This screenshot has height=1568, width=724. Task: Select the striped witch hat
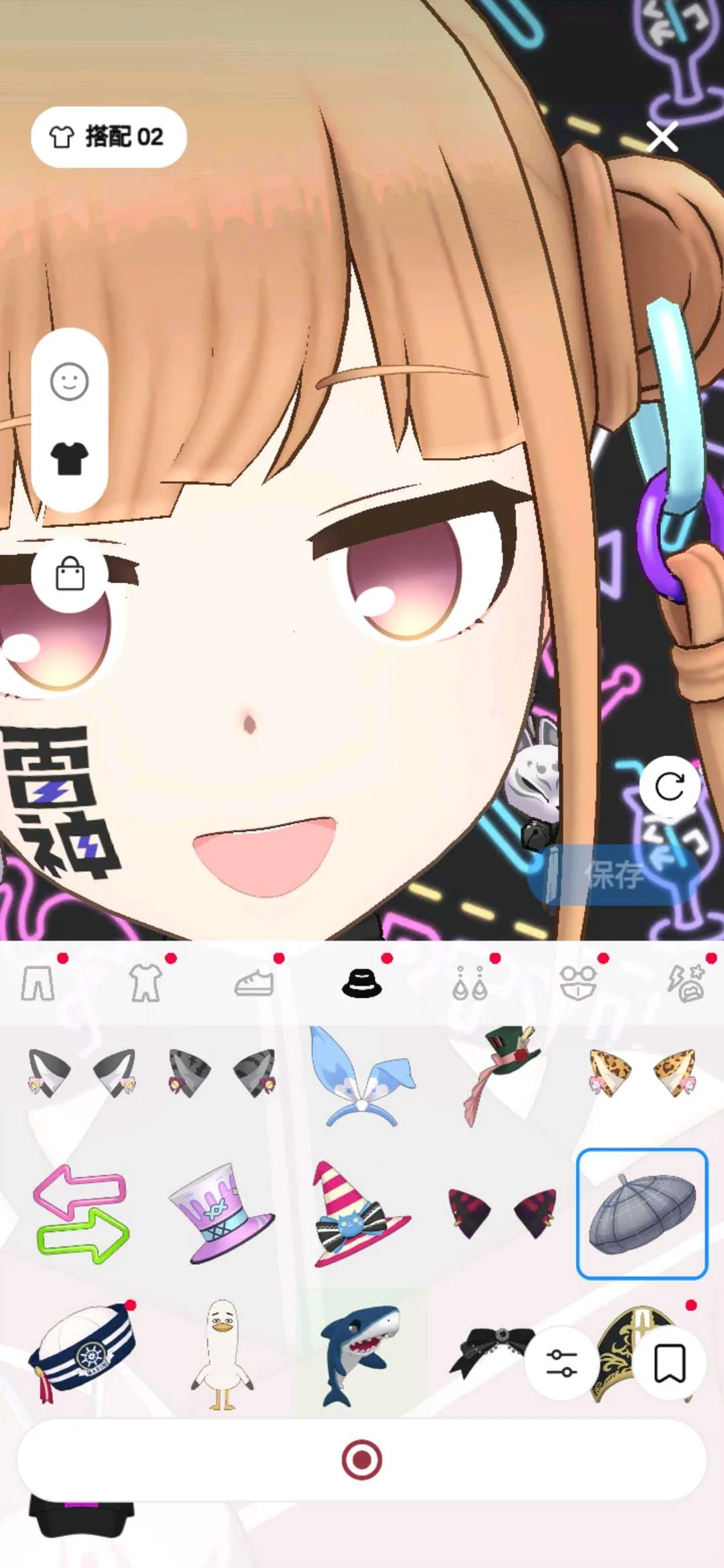click(x=360, y=1214)
